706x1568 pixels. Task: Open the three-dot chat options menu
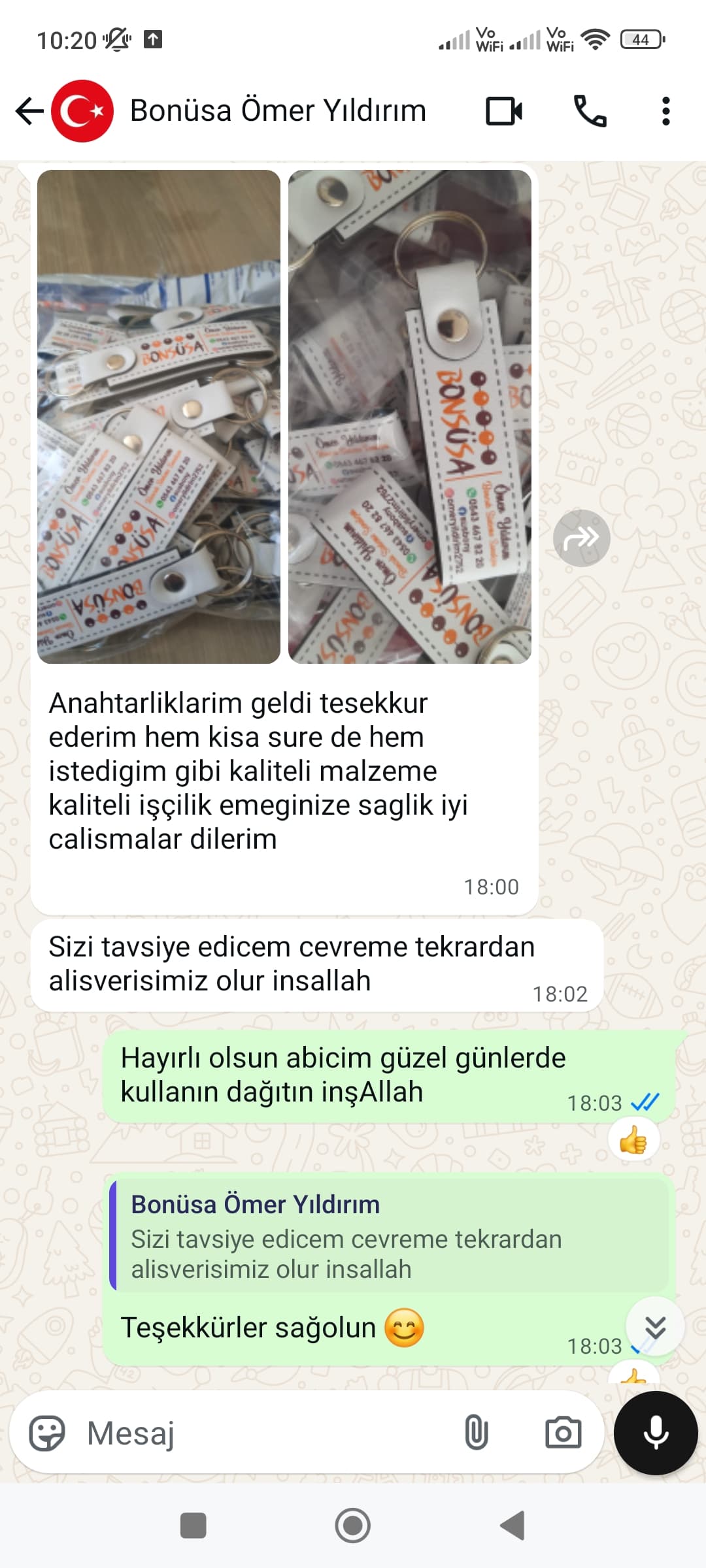tap(665, 110)
